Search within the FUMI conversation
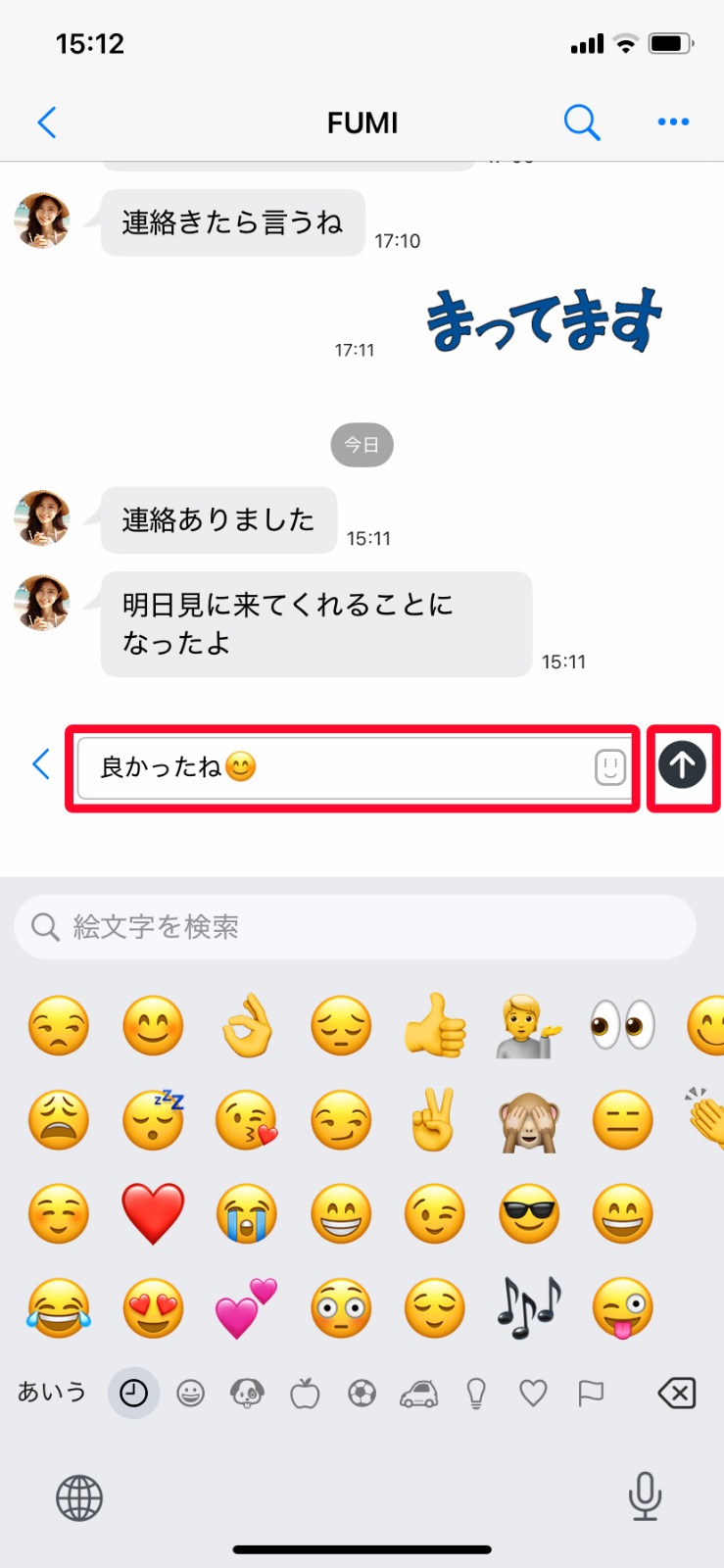The height and width of the screenshot is (1568, 724). [x=581, y=122]
